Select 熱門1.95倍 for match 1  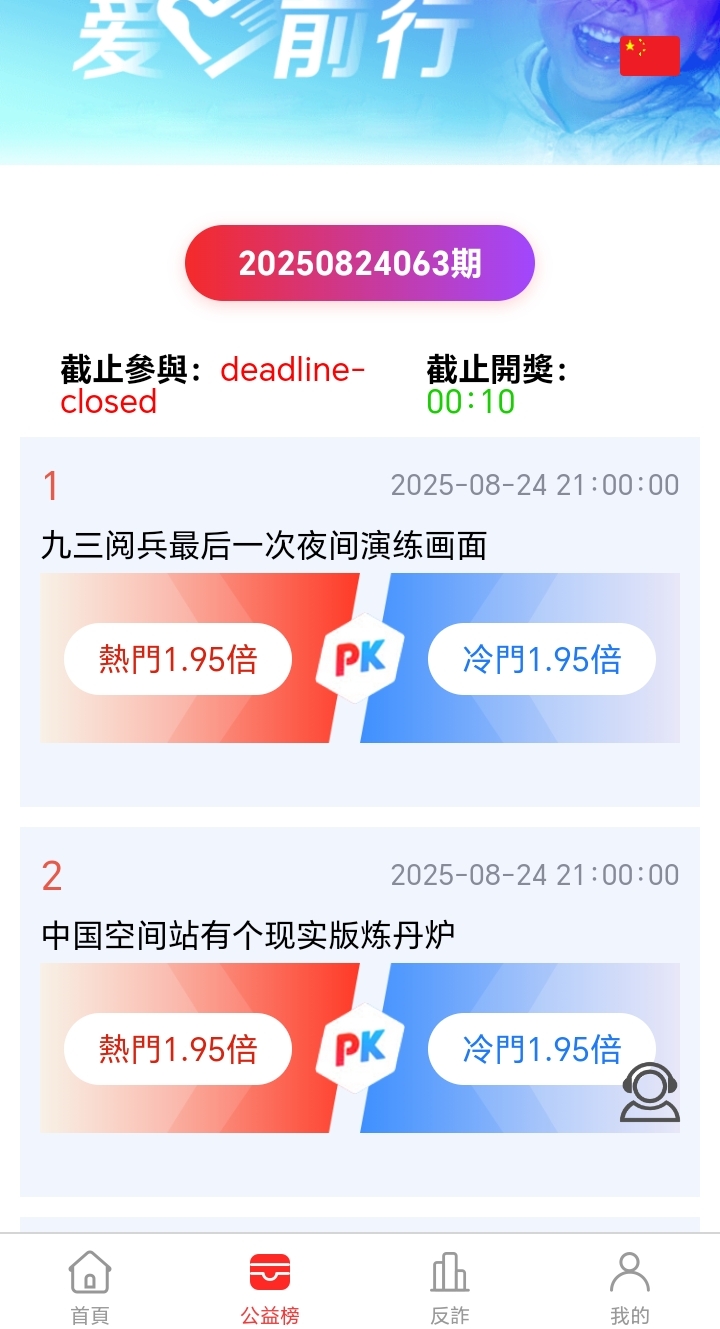click(x=177, y=658)
